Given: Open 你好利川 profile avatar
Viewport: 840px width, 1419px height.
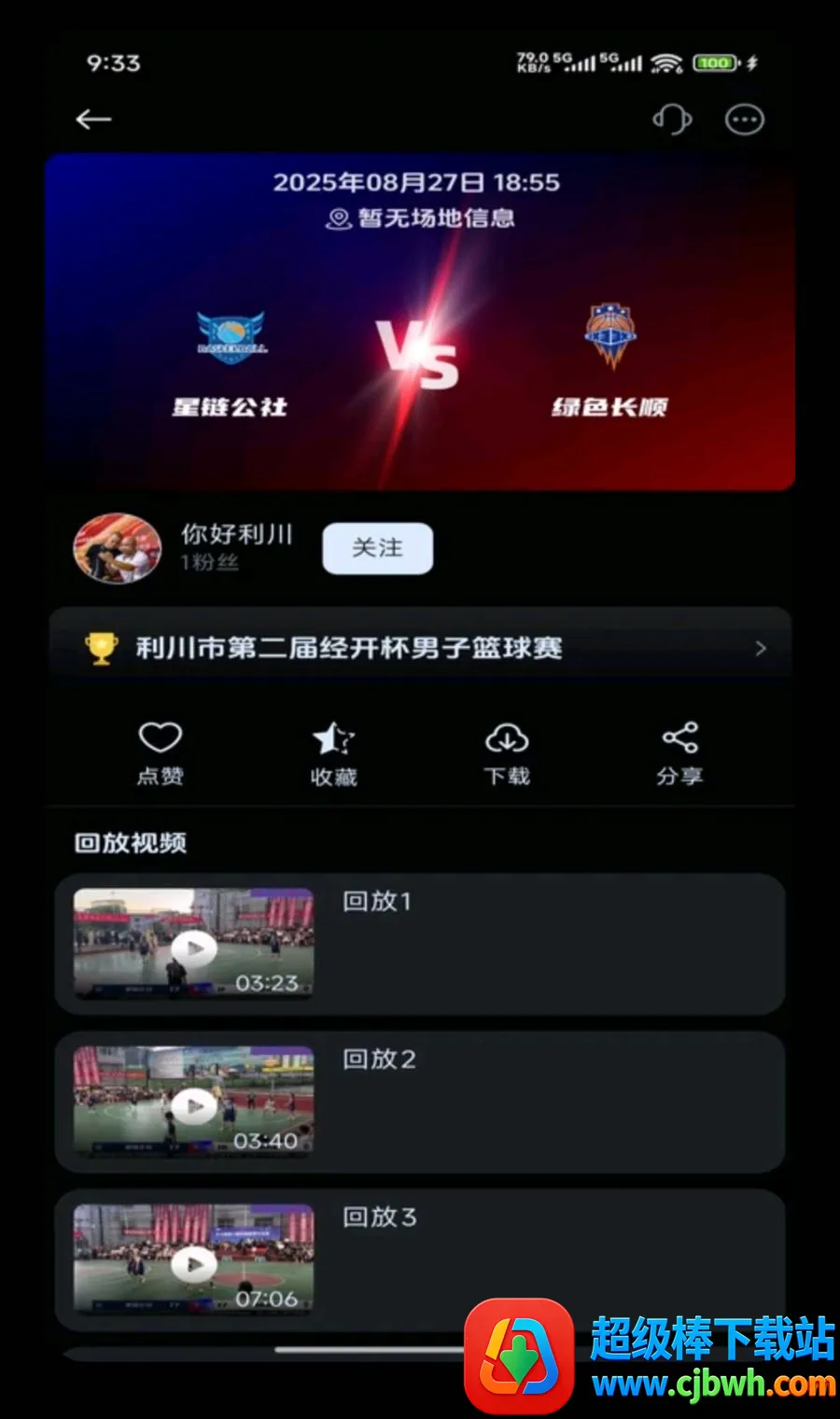Looking at the screenshot, I should coord(118,548).
